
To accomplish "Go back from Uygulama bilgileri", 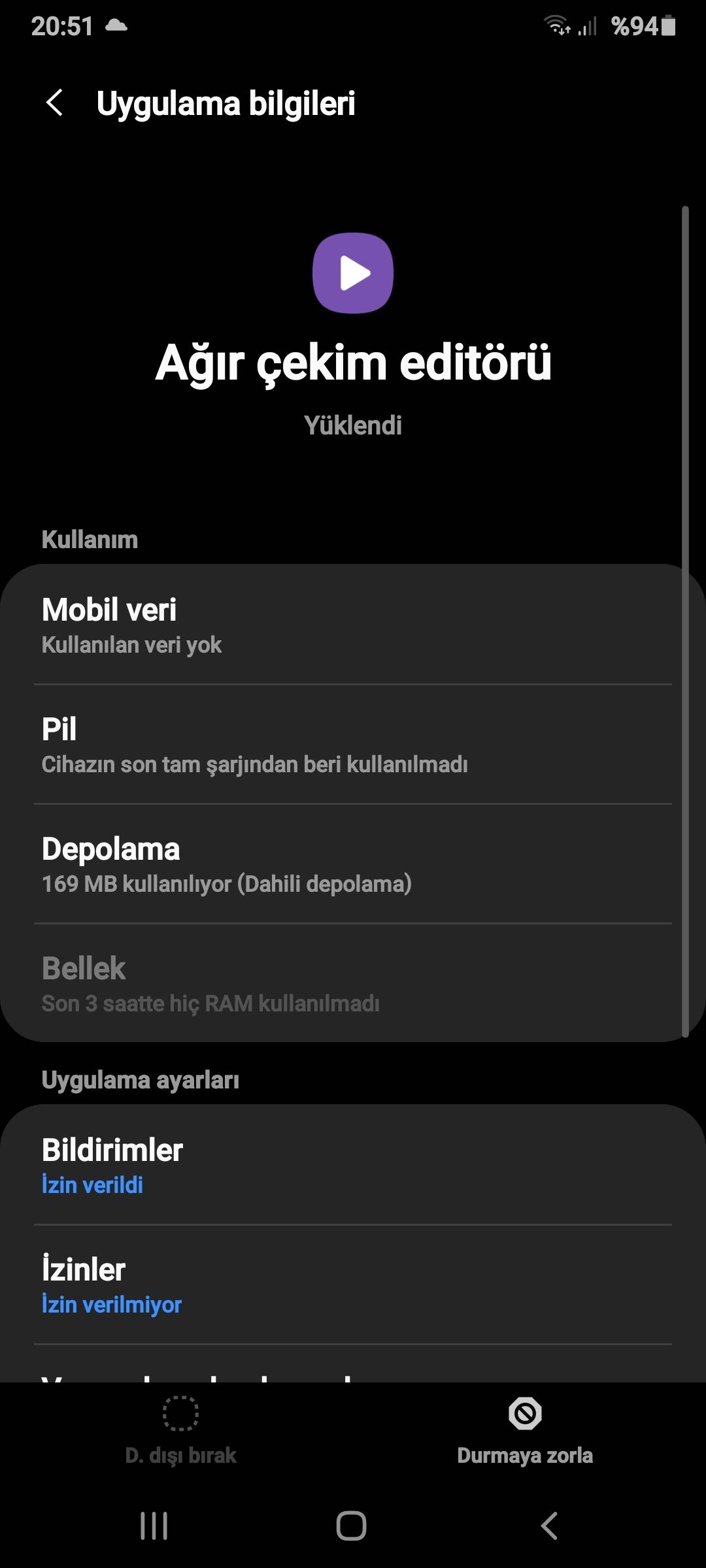I will [55, 103].
